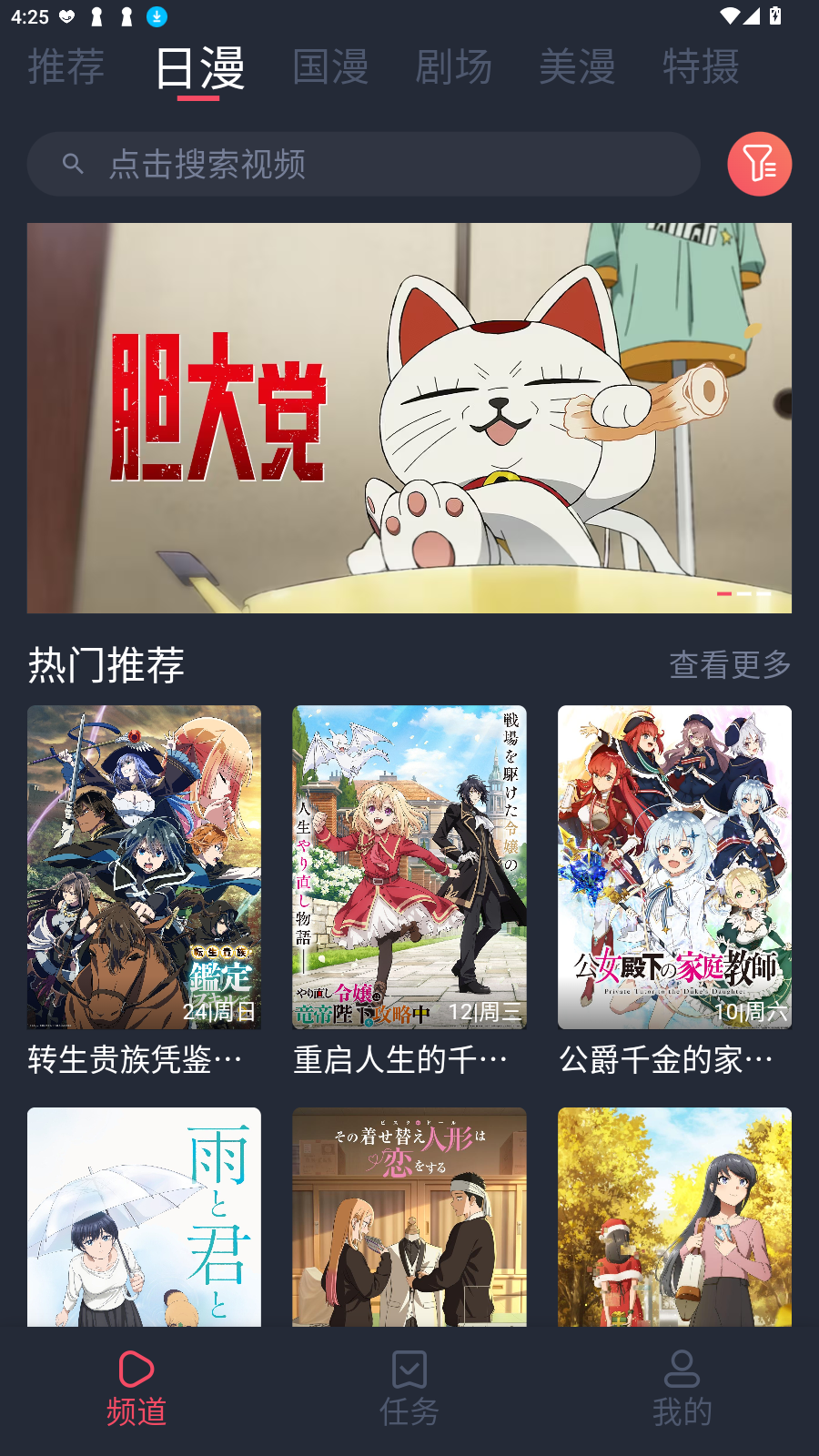Open the red filter icon

[x=759, y=164]
